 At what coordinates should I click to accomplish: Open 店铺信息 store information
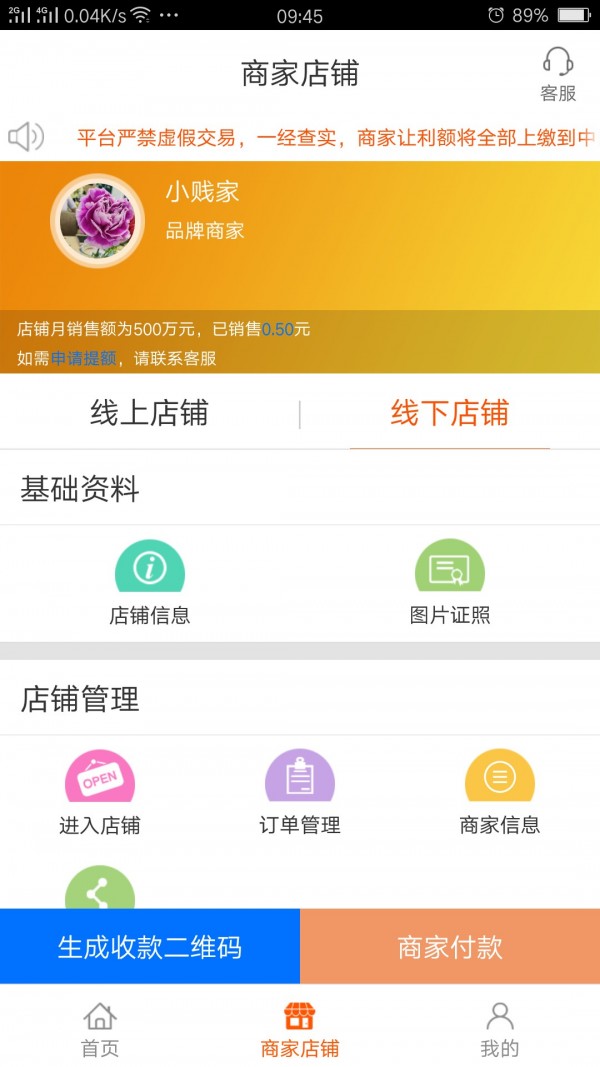click(150, 583)
